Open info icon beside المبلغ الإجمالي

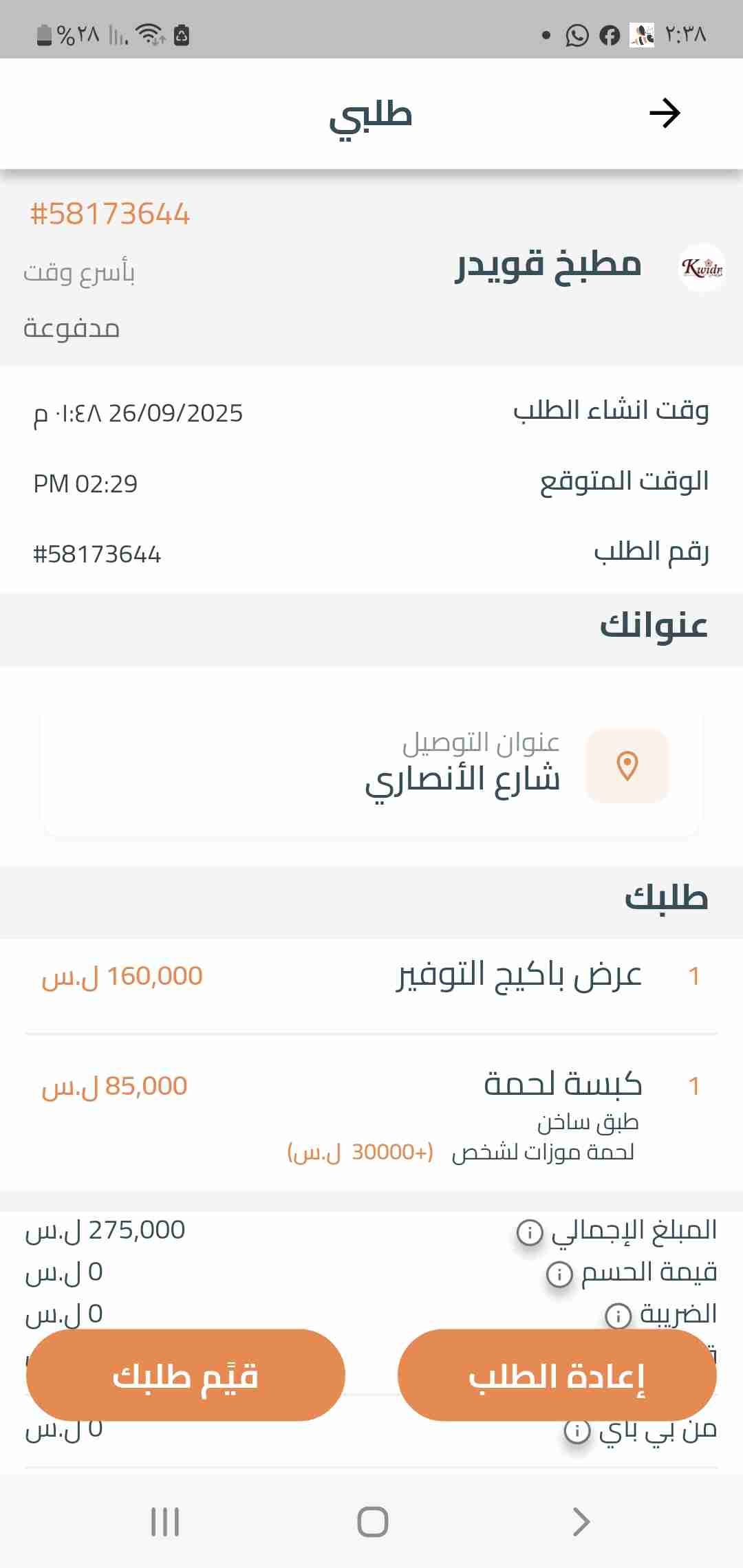[530, 1232]
